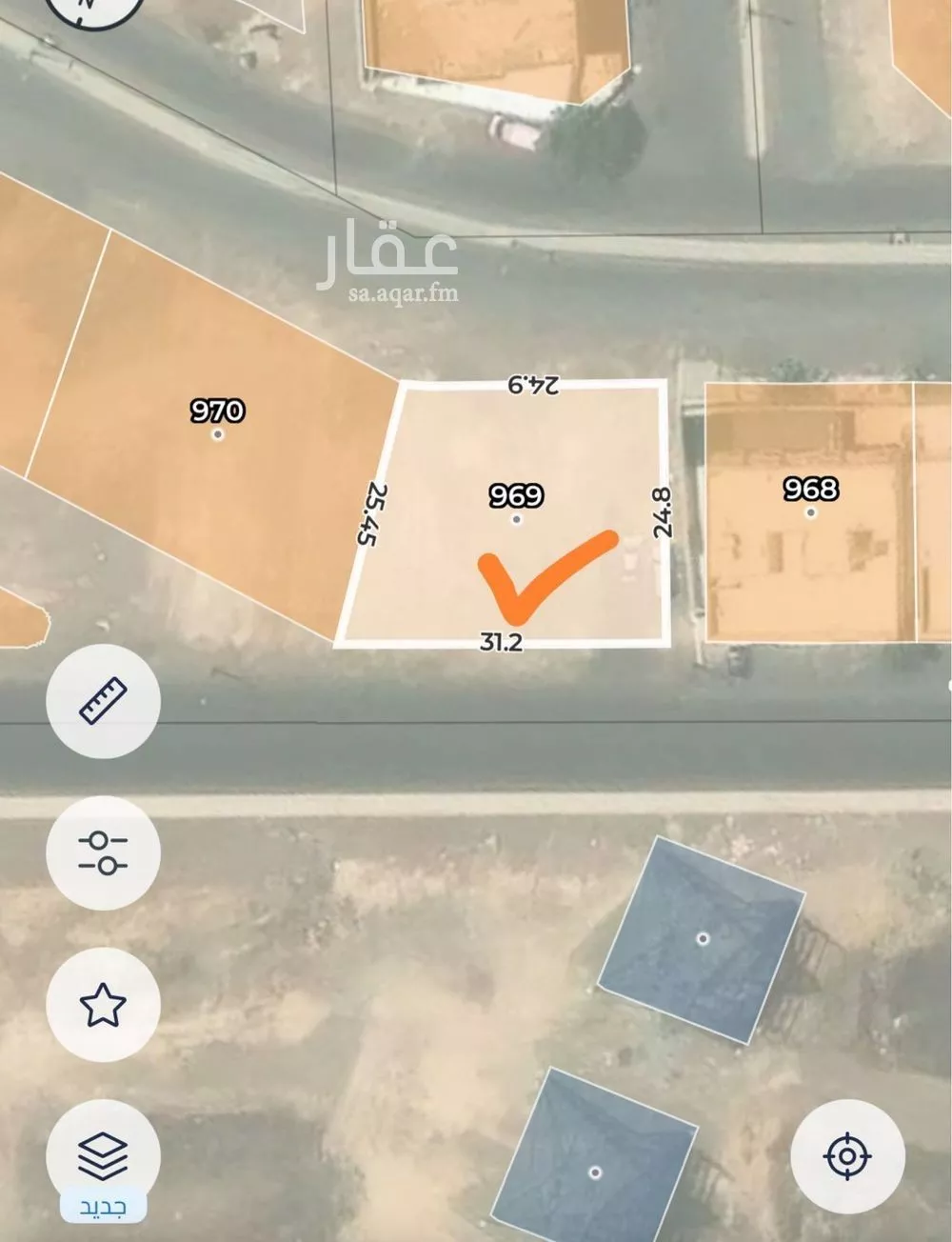The image size is (952, 1242).
Task: Select parcel 968 marker dot
Action: pyautogui.click(x=810, y=511)
